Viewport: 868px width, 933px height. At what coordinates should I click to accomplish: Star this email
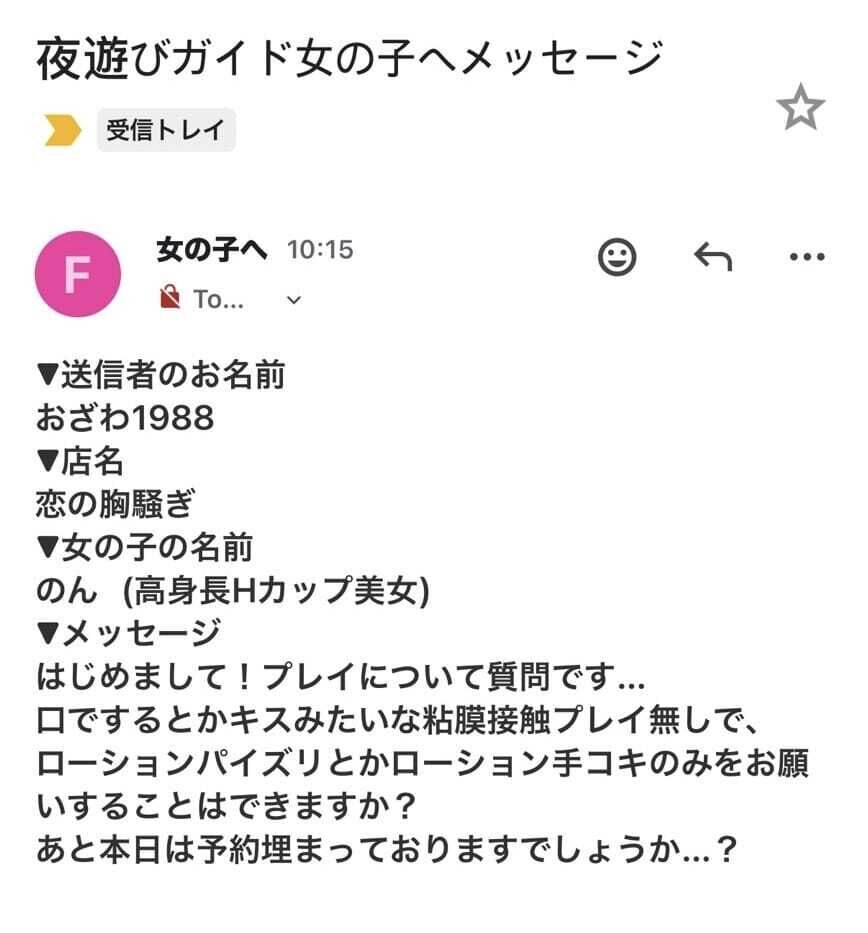801,108
